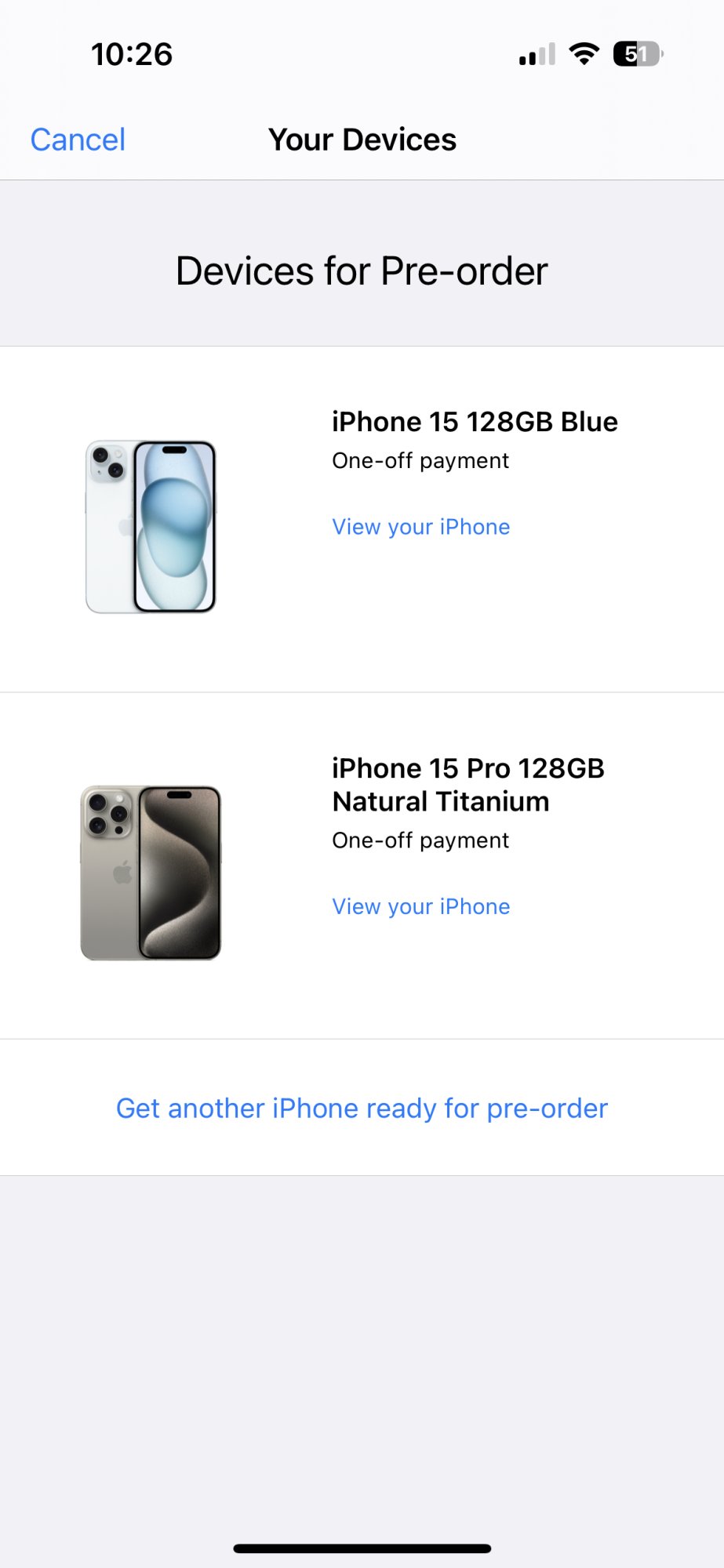Screen dimensions: 724x1568
Task: View your iPhone 15 Pro Natural Titanium
Action: click(420, 906)
